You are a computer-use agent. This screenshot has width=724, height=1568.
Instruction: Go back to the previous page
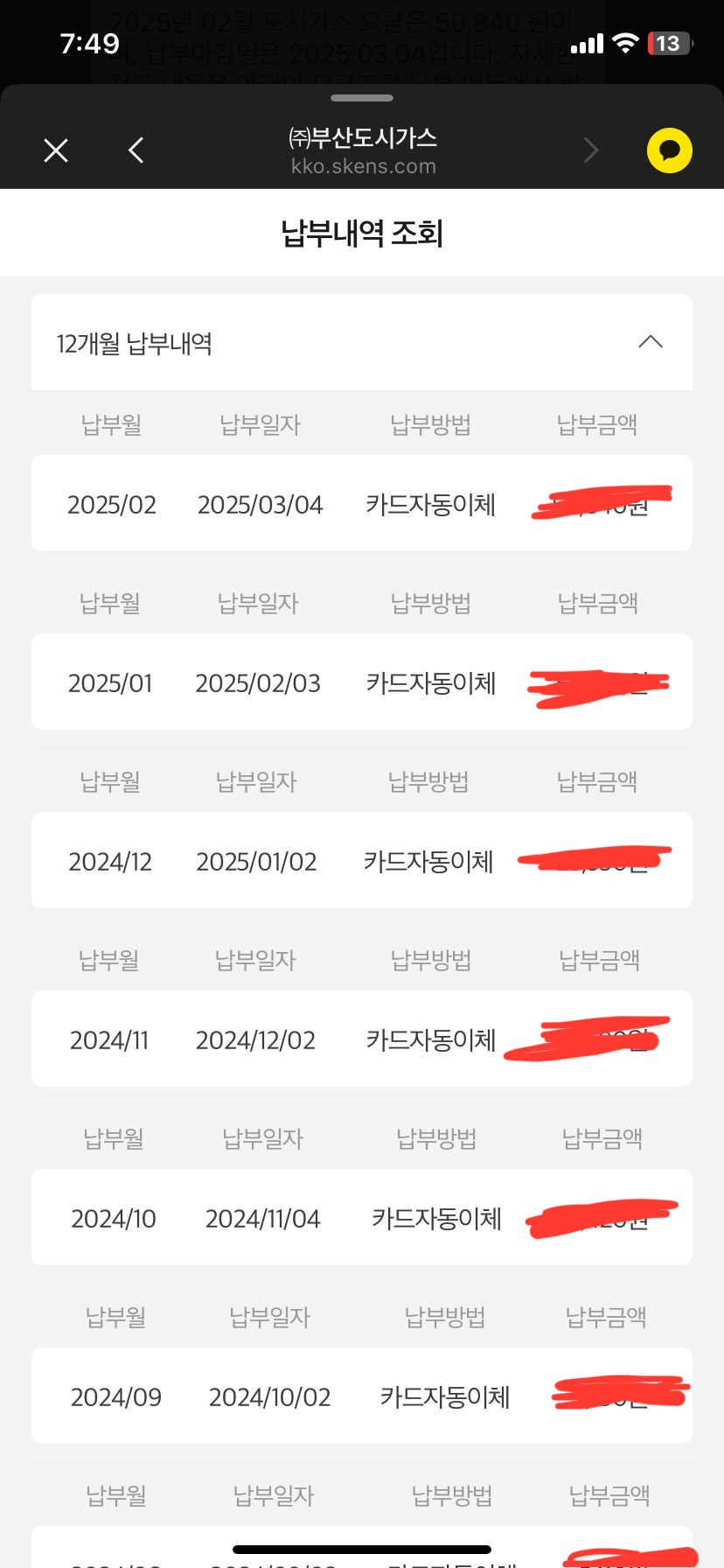pyautogui.click(x=136, y=150)
